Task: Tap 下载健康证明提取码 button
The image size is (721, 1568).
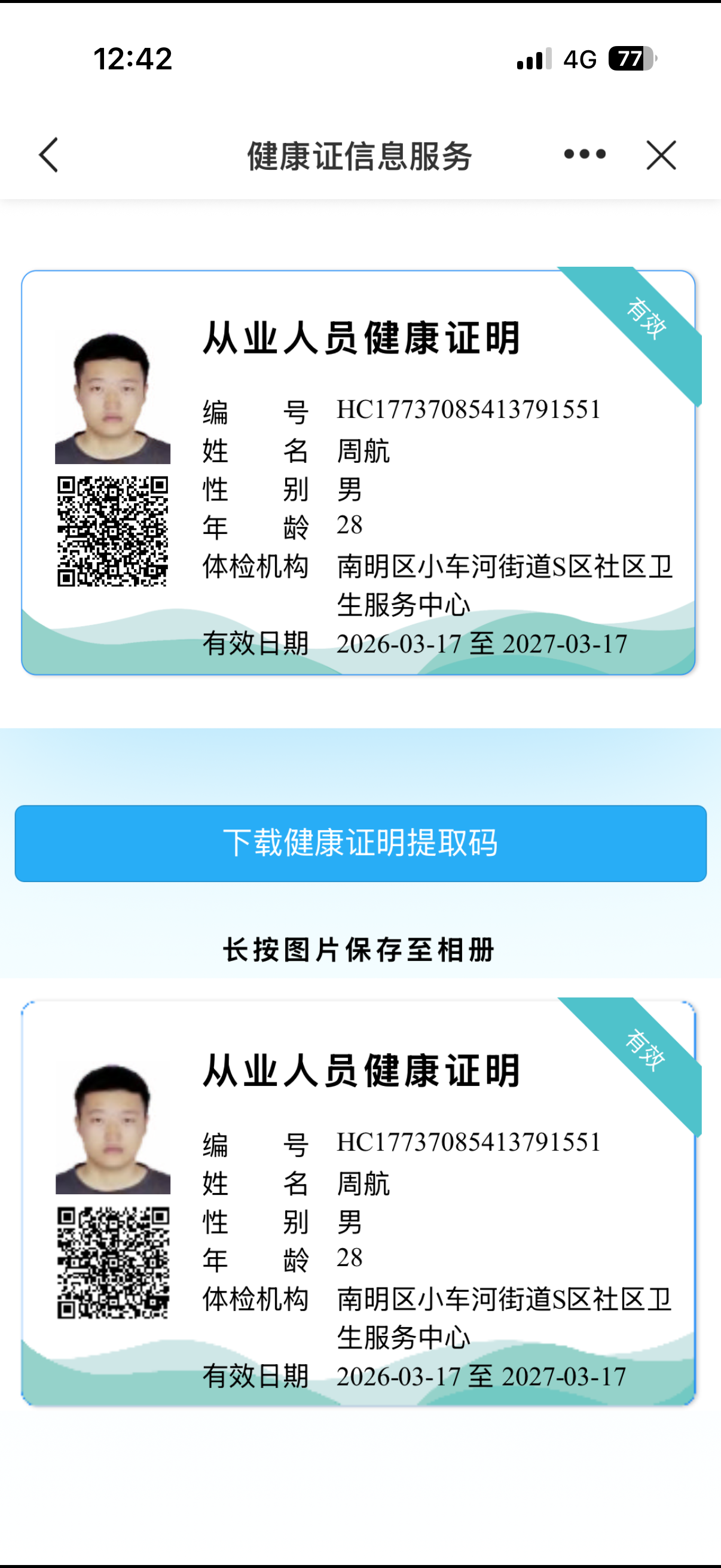Action: [360, 843]
